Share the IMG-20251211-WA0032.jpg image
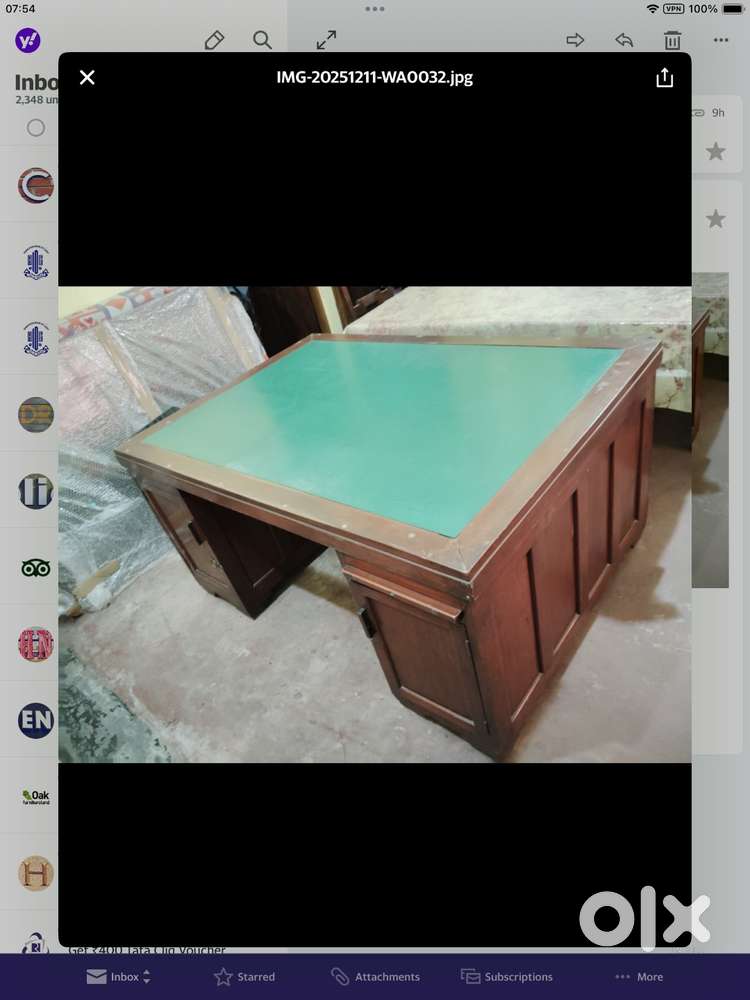Image resolution: width=750 pixels, height=1000 pixels. point(664,78)
